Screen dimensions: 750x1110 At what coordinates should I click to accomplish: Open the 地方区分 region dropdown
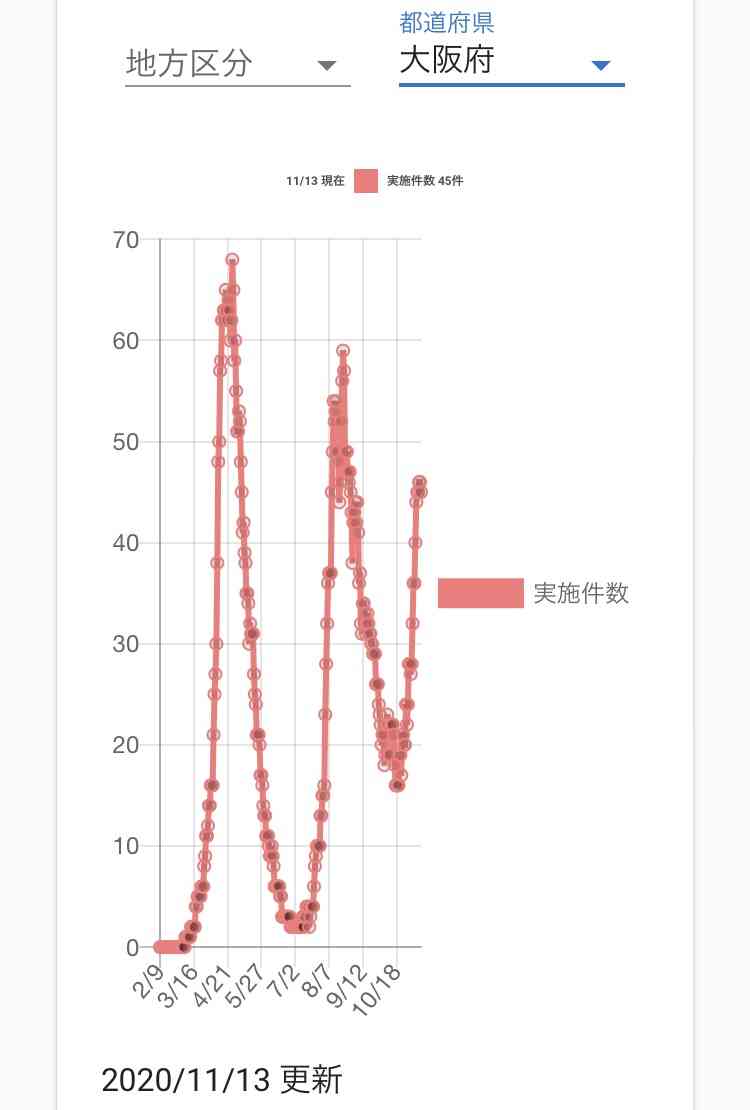(237, 65)
